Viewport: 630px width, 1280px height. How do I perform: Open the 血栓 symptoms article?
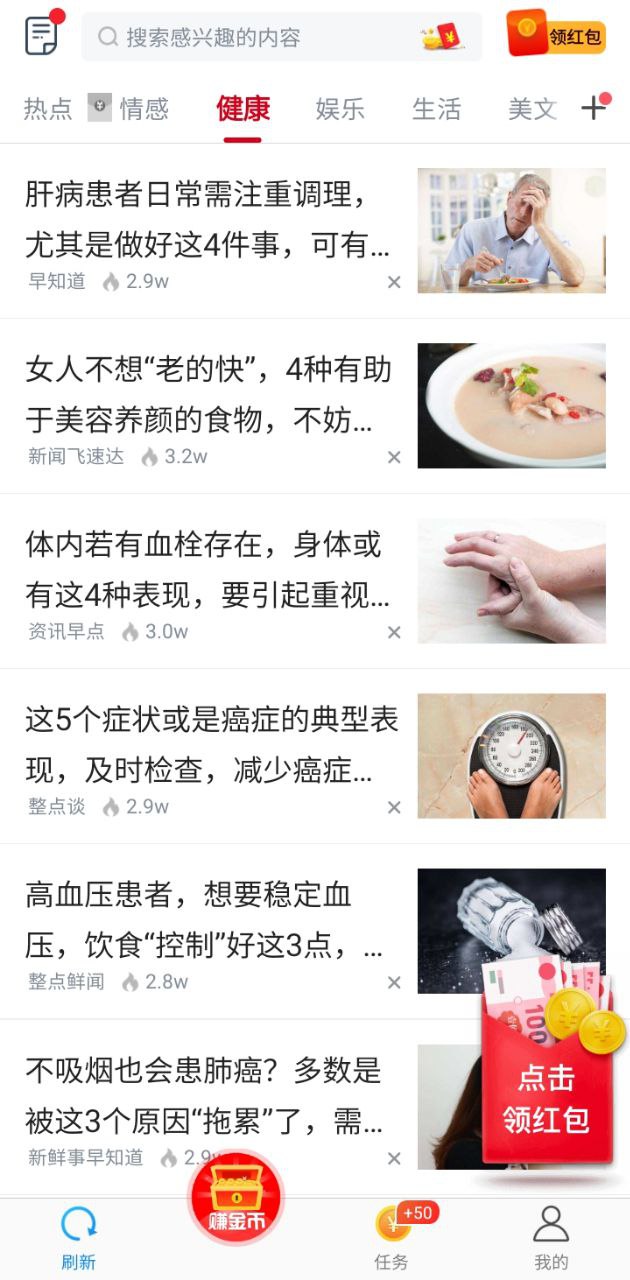(208, 570)
